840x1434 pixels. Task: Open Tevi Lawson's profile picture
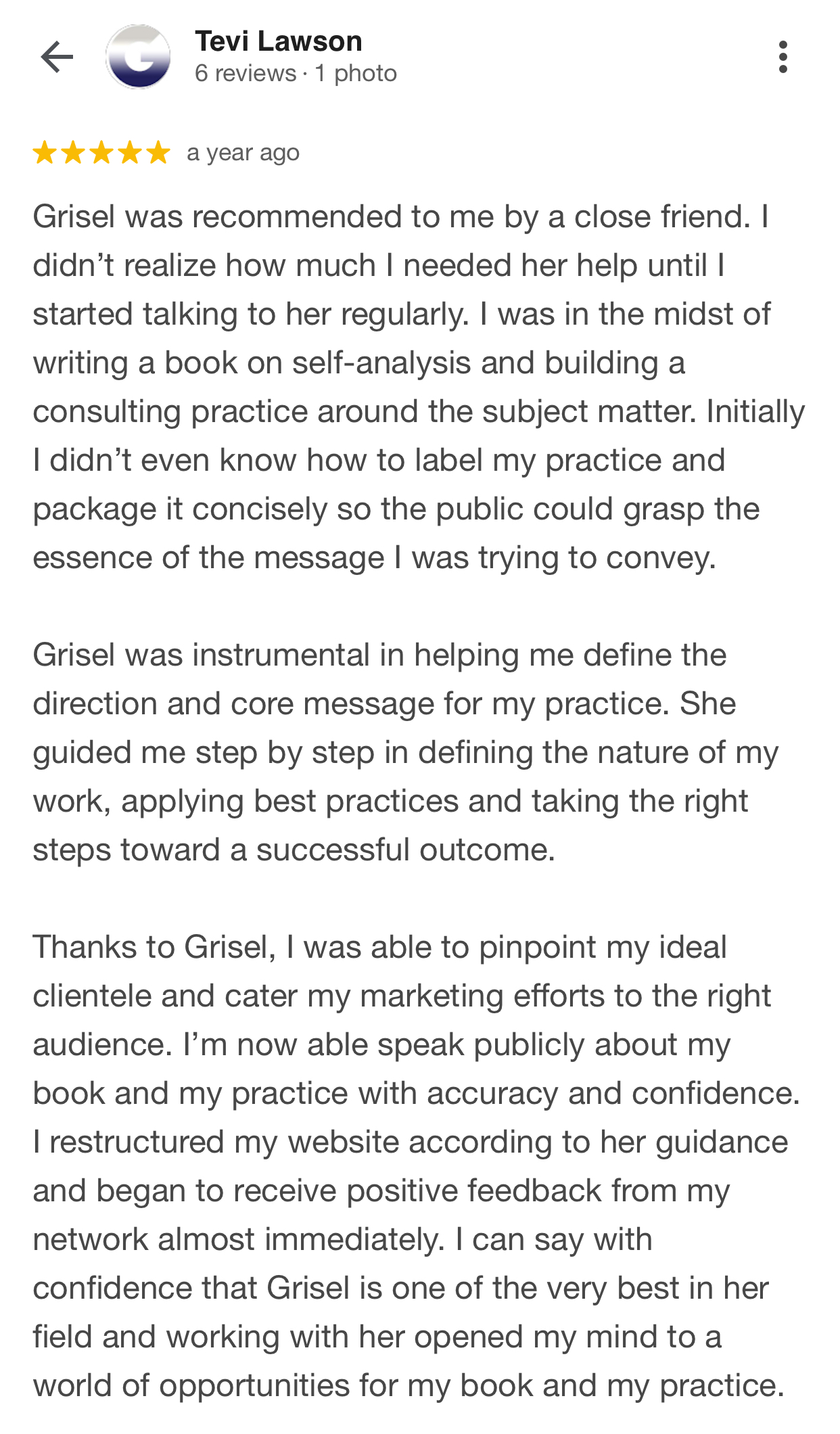[138, 57]
